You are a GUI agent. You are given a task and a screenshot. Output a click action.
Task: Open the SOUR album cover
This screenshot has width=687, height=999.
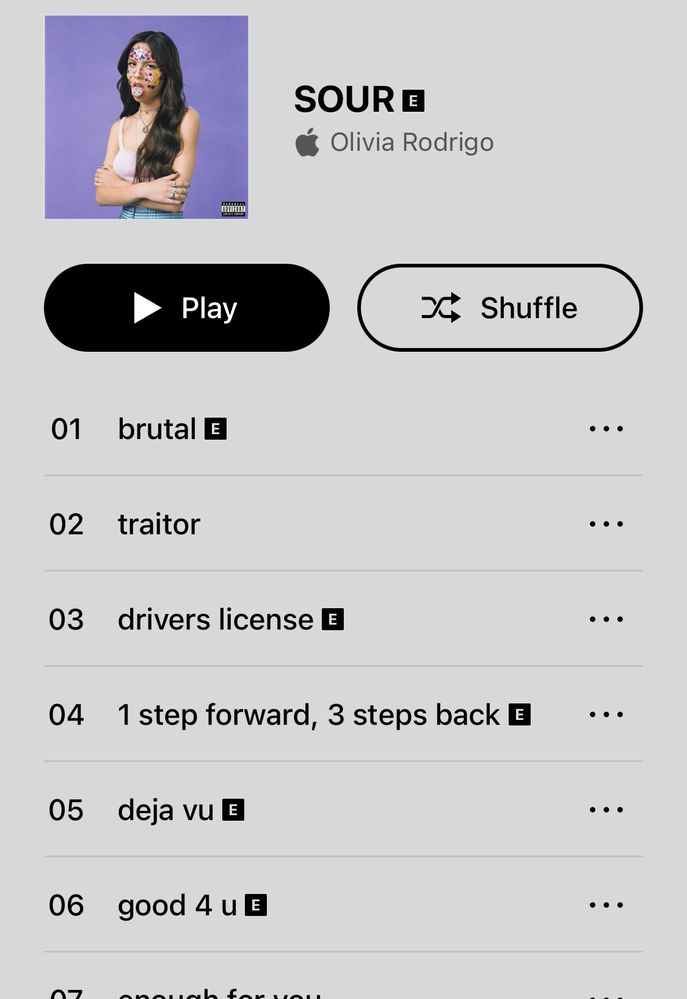coord(146,117)
